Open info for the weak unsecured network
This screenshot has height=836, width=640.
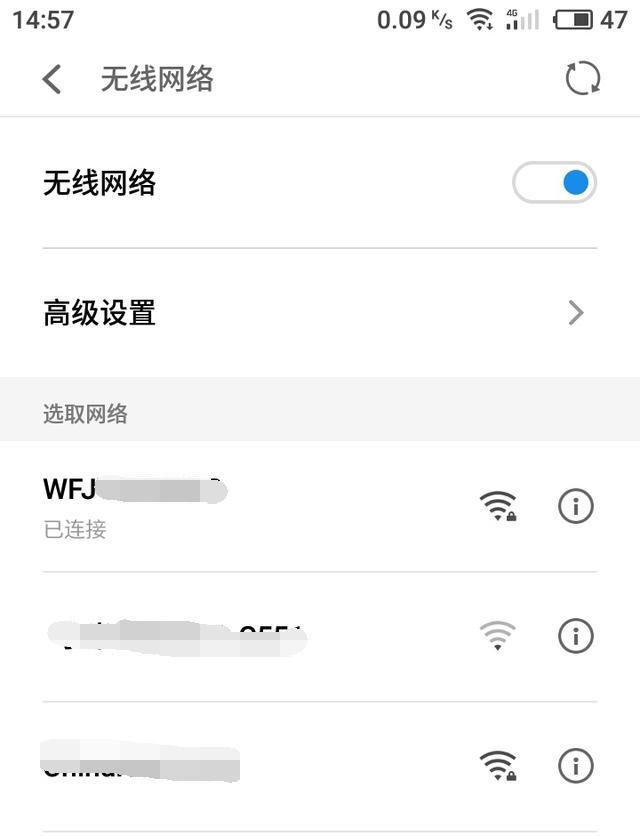(x=575, y=636)
